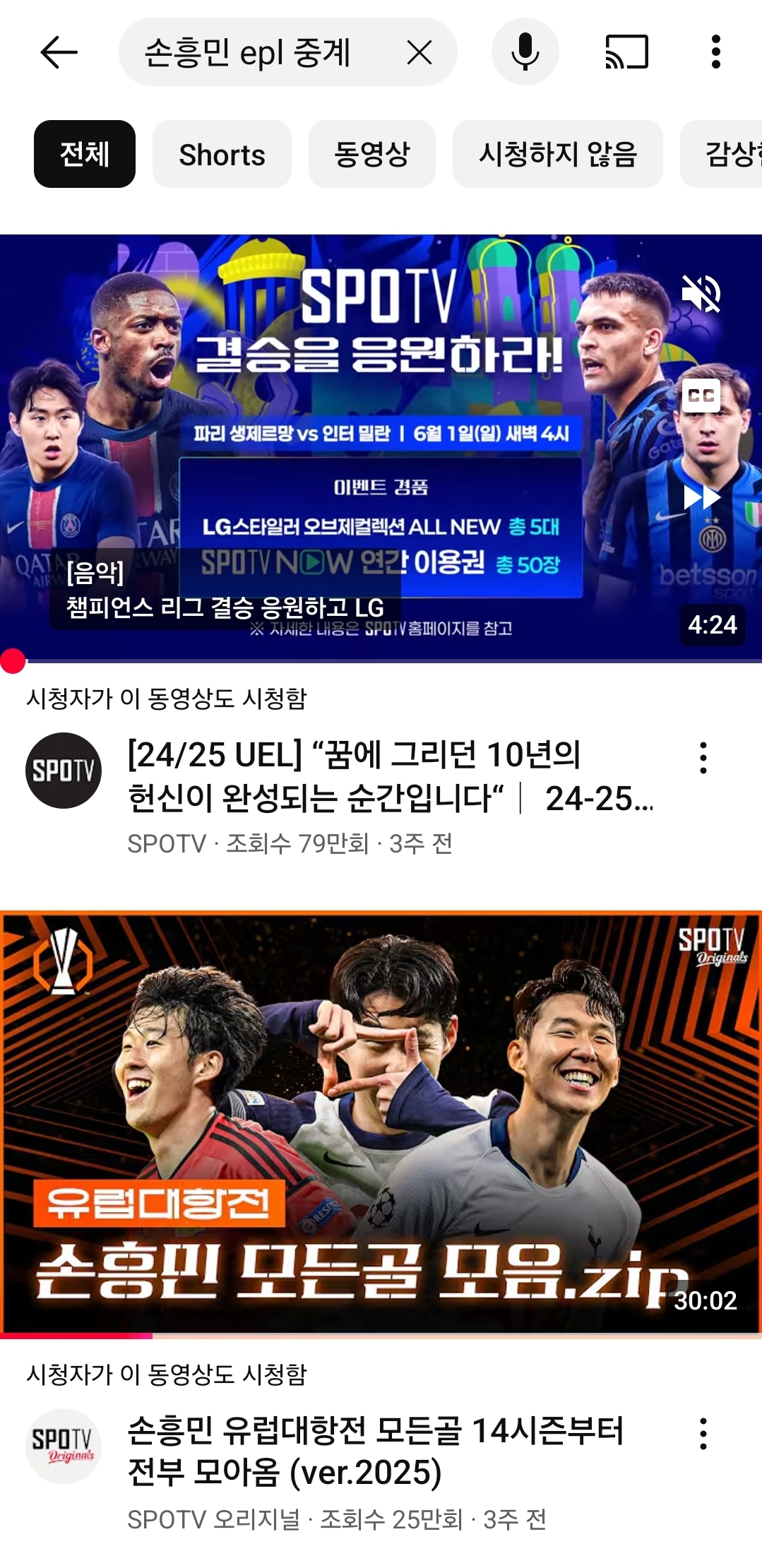Toggle closed captions on the preview video
This screenshot has width=762, height=1568.
coord(701,396)
